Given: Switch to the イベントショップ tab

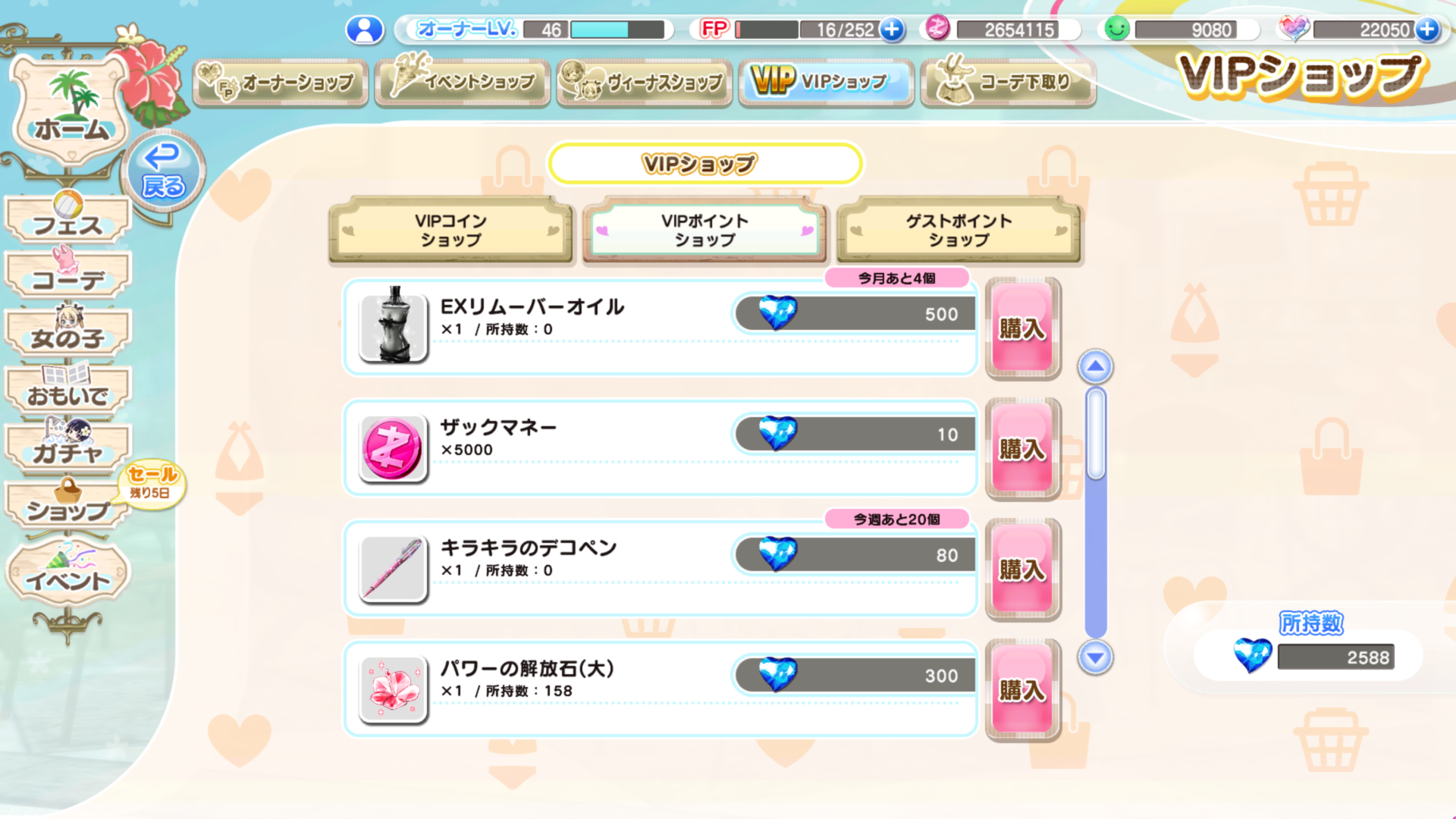Looking at the screenshot, I should pos(463,82).
